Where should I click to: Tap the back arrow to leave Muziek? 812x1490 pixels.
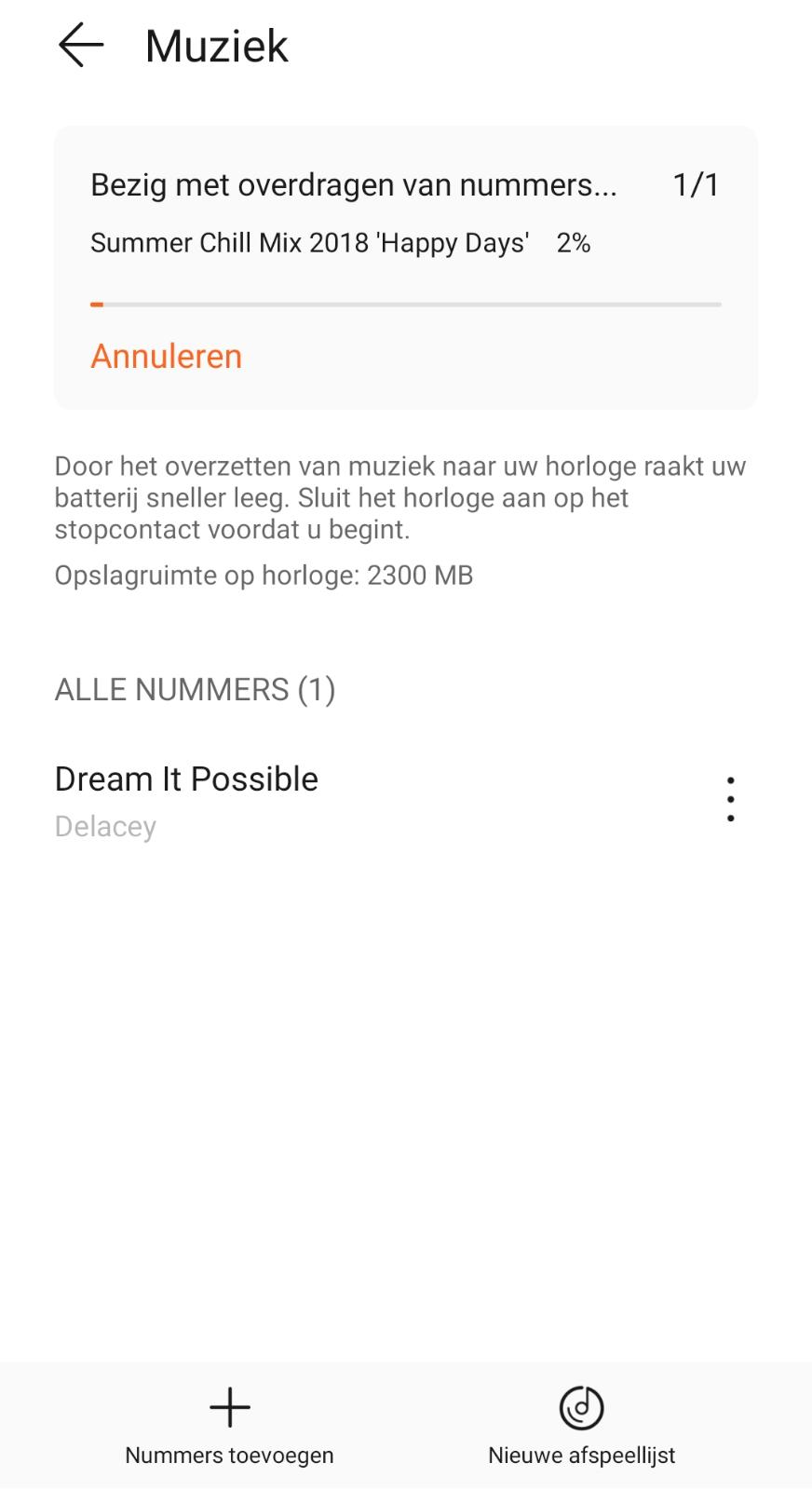[79, 45]
